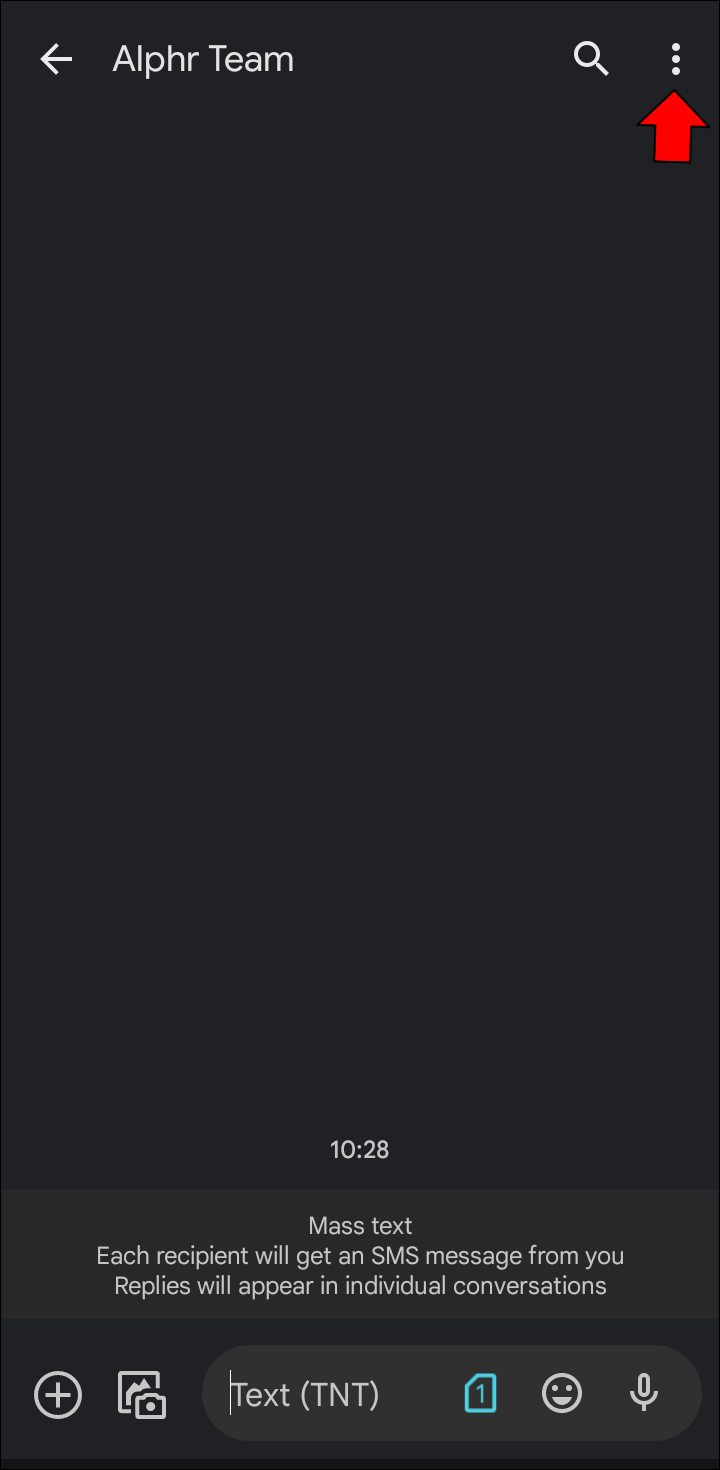This screenshot has height=1470, width=720.
Task: Focus the Text (TNT) message field
Action: (330, 1394)
